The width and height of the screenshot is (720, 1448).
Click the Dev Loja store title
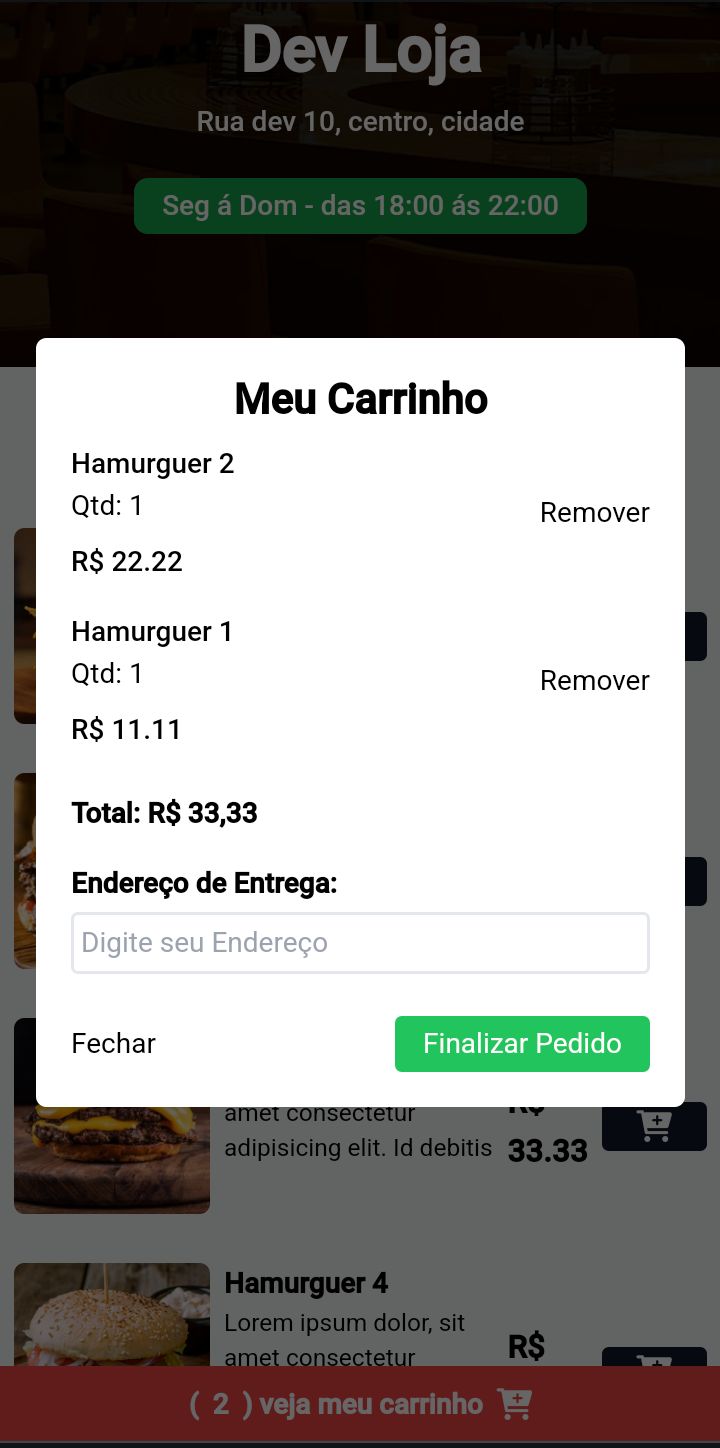click(x=360, y=49)
